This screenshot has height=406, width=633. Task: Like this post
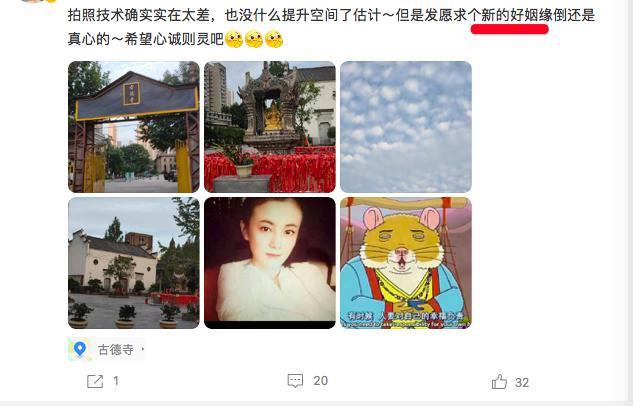[x=509, y=381]
